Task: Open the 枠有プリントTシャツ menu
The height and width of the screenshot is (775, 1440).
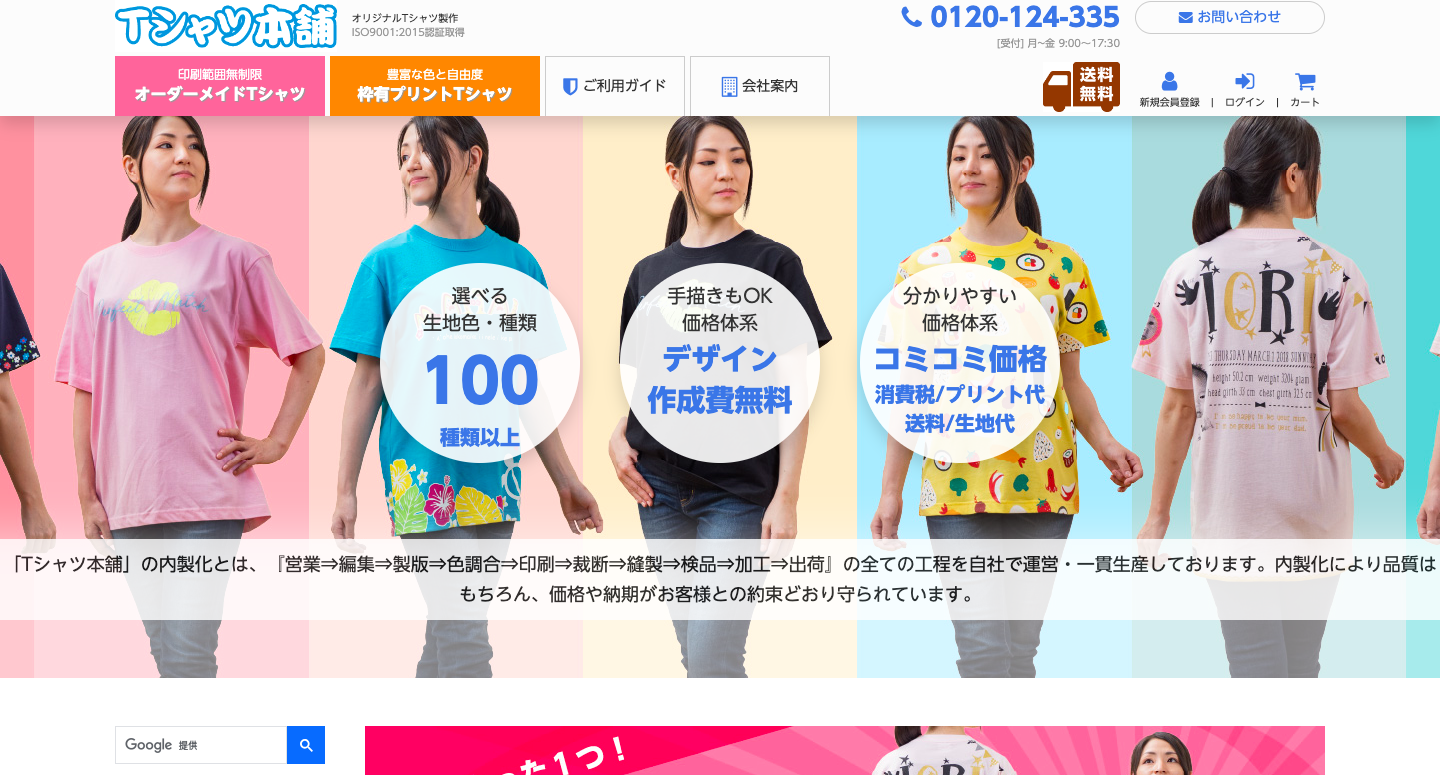Action: 435,86
